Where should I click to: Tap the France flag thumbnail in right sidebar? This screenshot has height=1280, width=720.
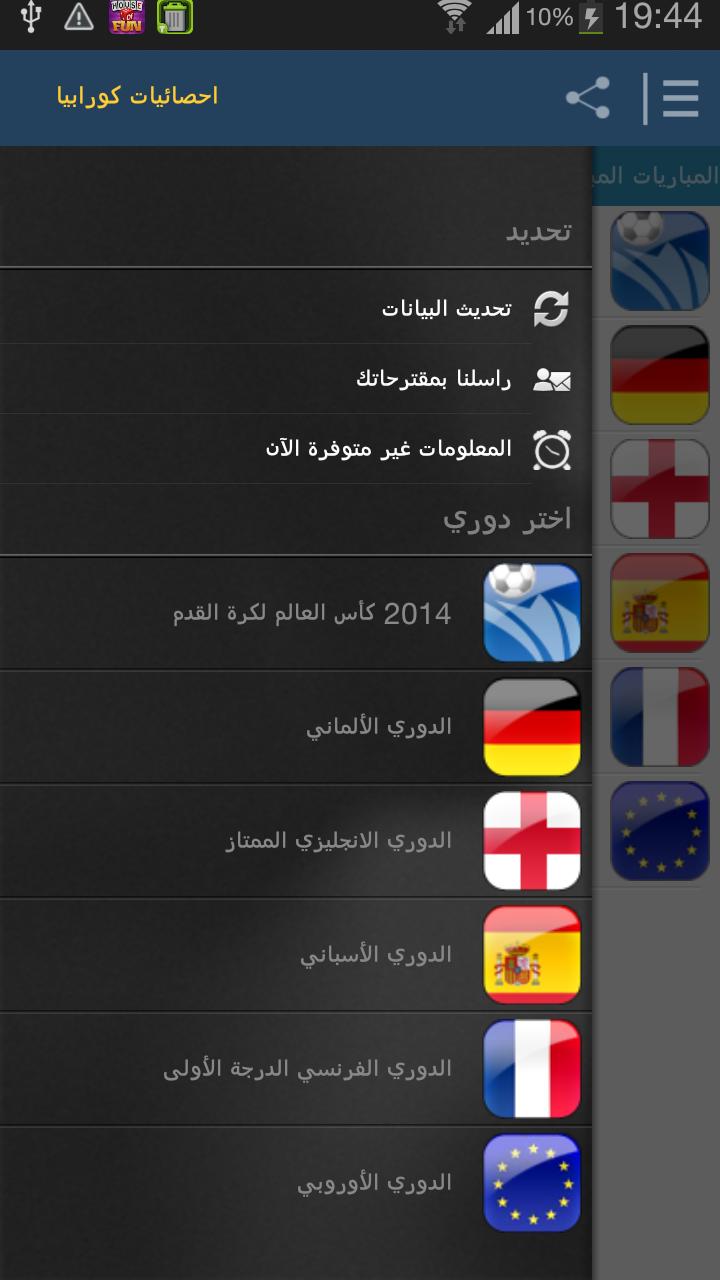point(659,718)
